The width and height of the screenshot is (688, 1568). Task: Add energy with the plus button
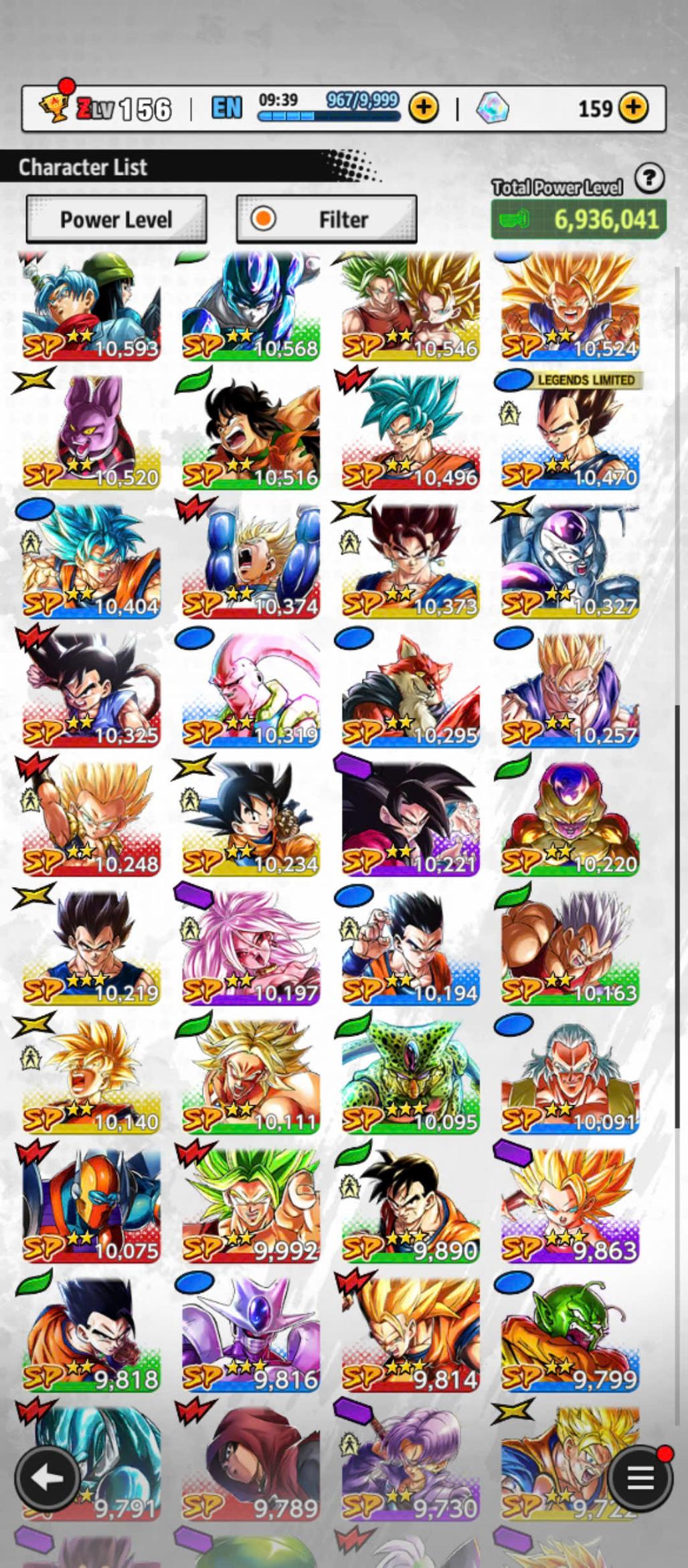[x=423, y=107]
